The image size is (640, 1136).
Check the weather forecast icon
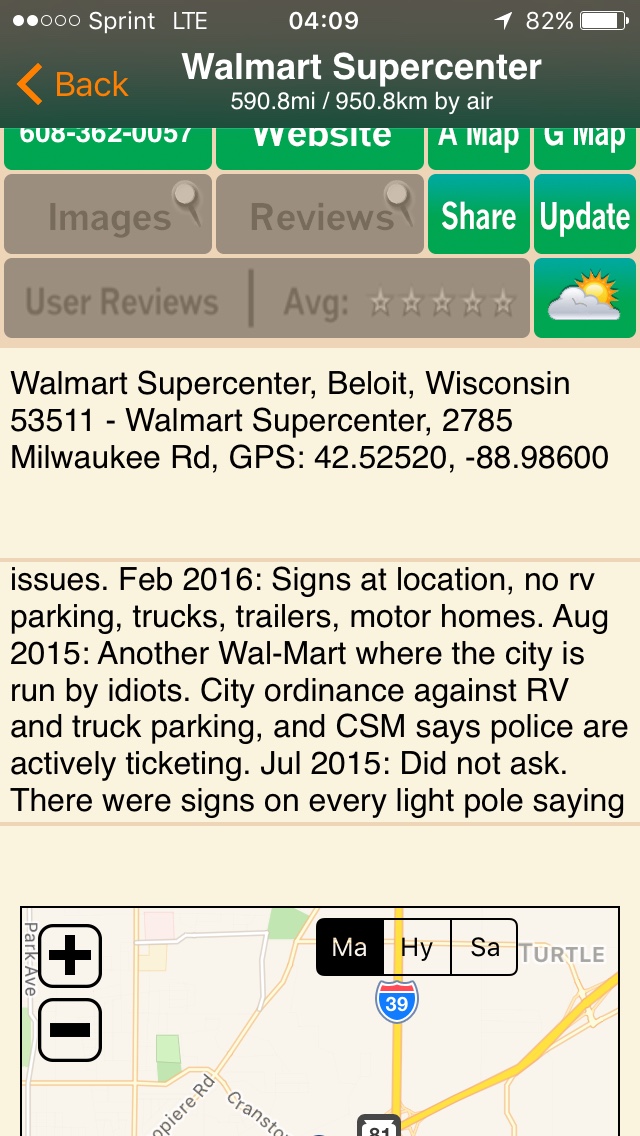585,299
